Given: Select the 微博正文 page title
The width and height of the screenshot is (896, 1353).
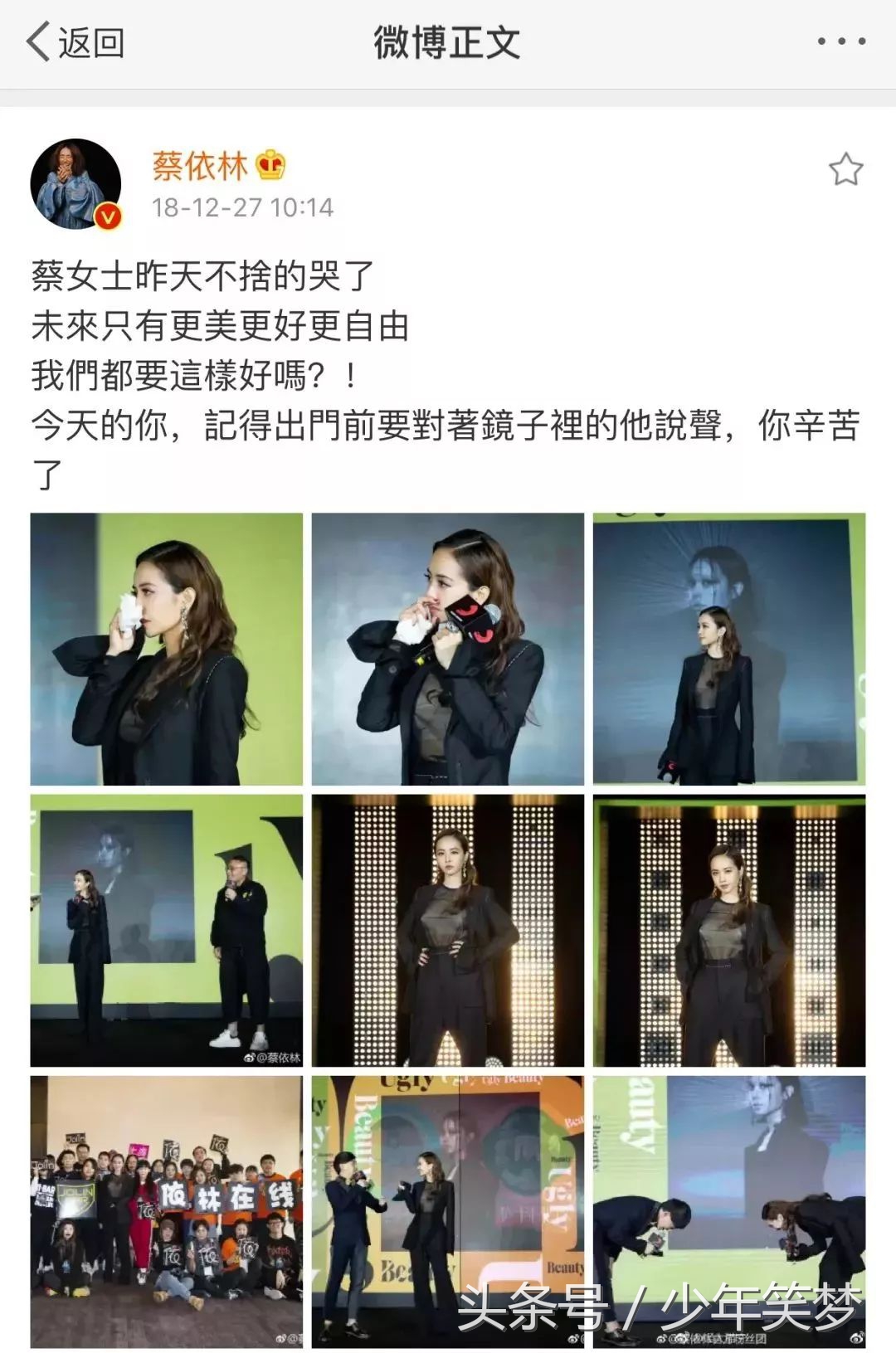Looking at the screenshot, I should pyautogui.click(x=448, y=40).
